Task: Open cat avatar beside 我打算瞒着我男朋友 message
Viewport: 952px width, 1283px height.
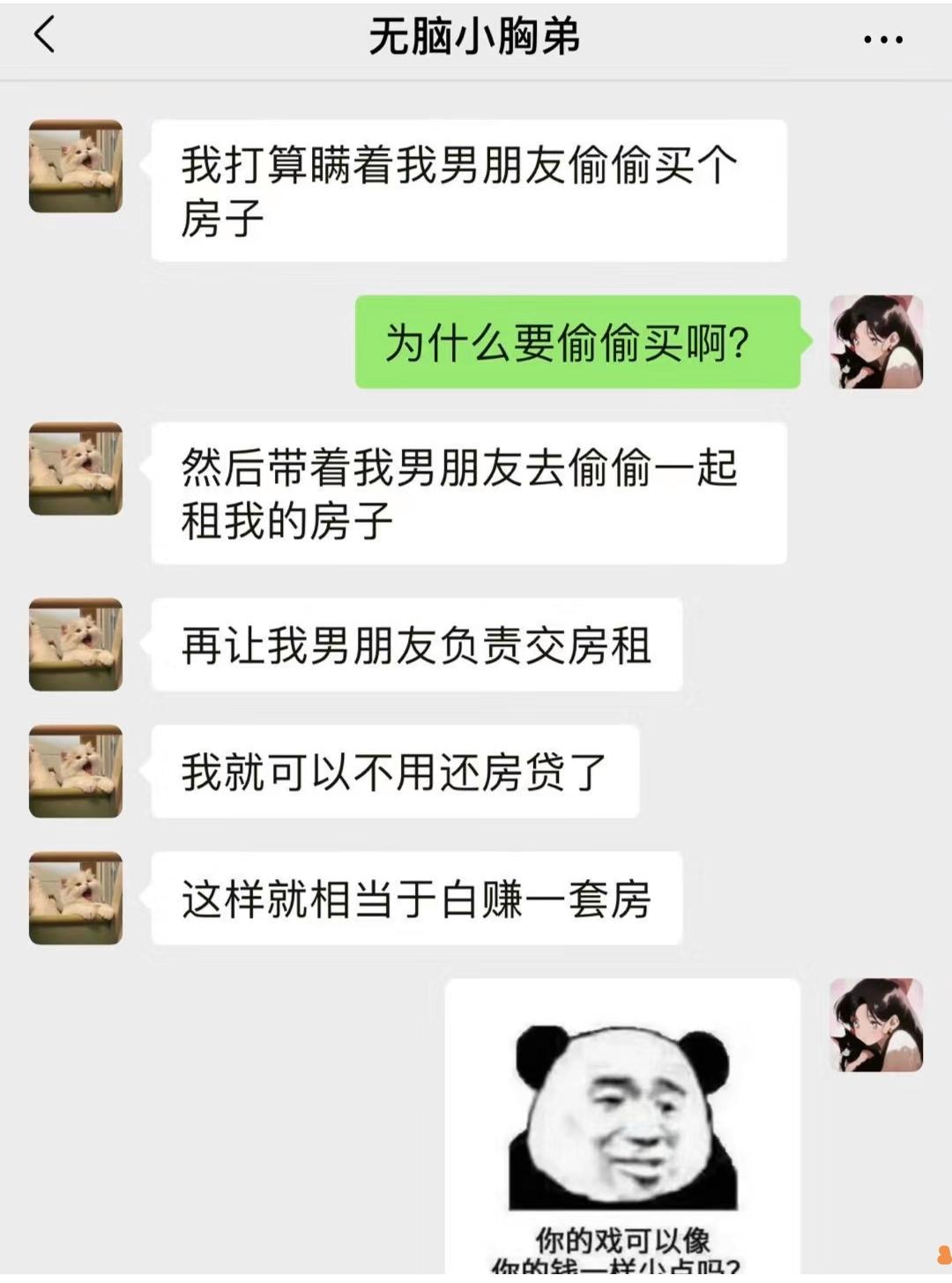Action: [x=76, y=167]
